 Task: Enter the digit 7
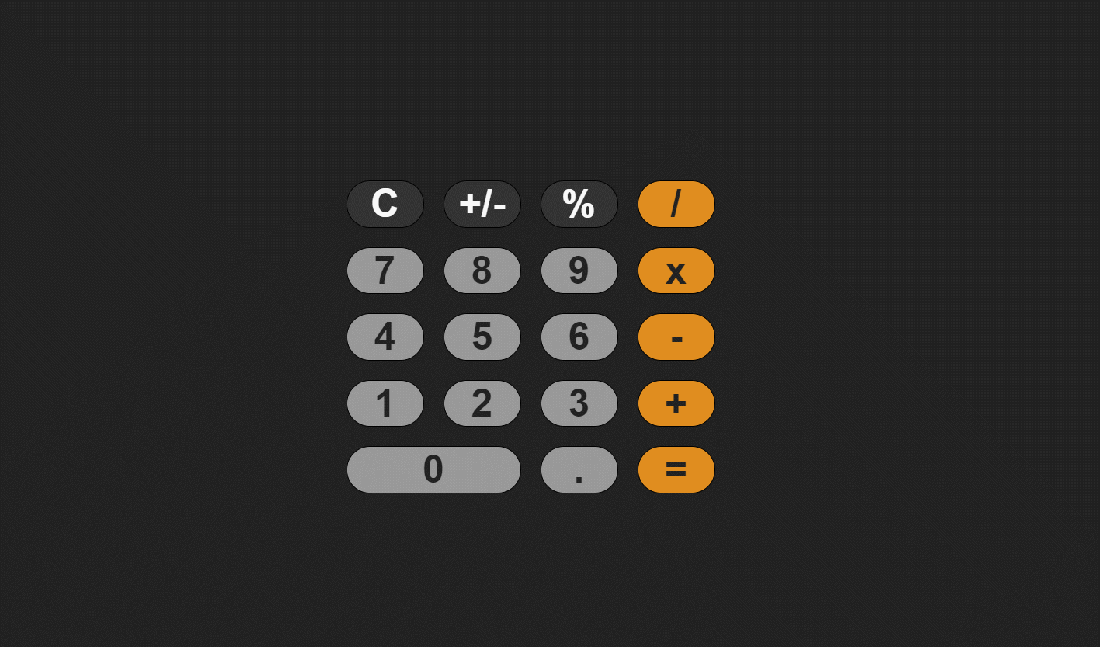(x=385, y=271)
